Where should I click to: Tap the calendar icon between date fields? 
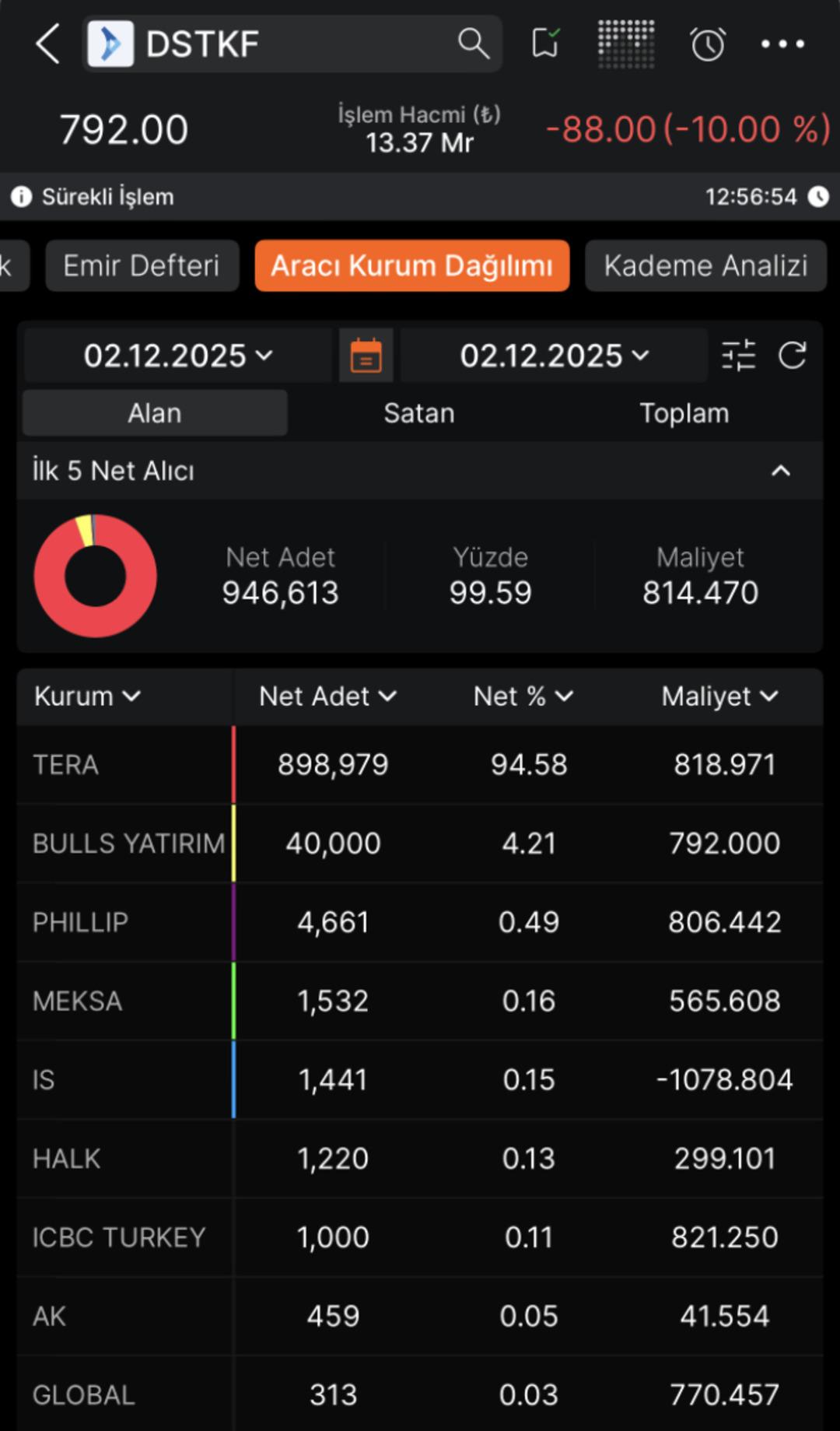click(x=366, y=356)
